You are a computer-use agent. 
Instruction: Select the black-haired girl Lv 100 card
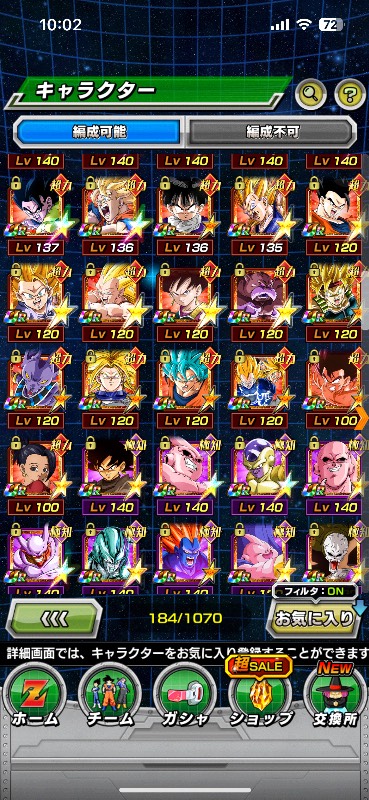36,476
